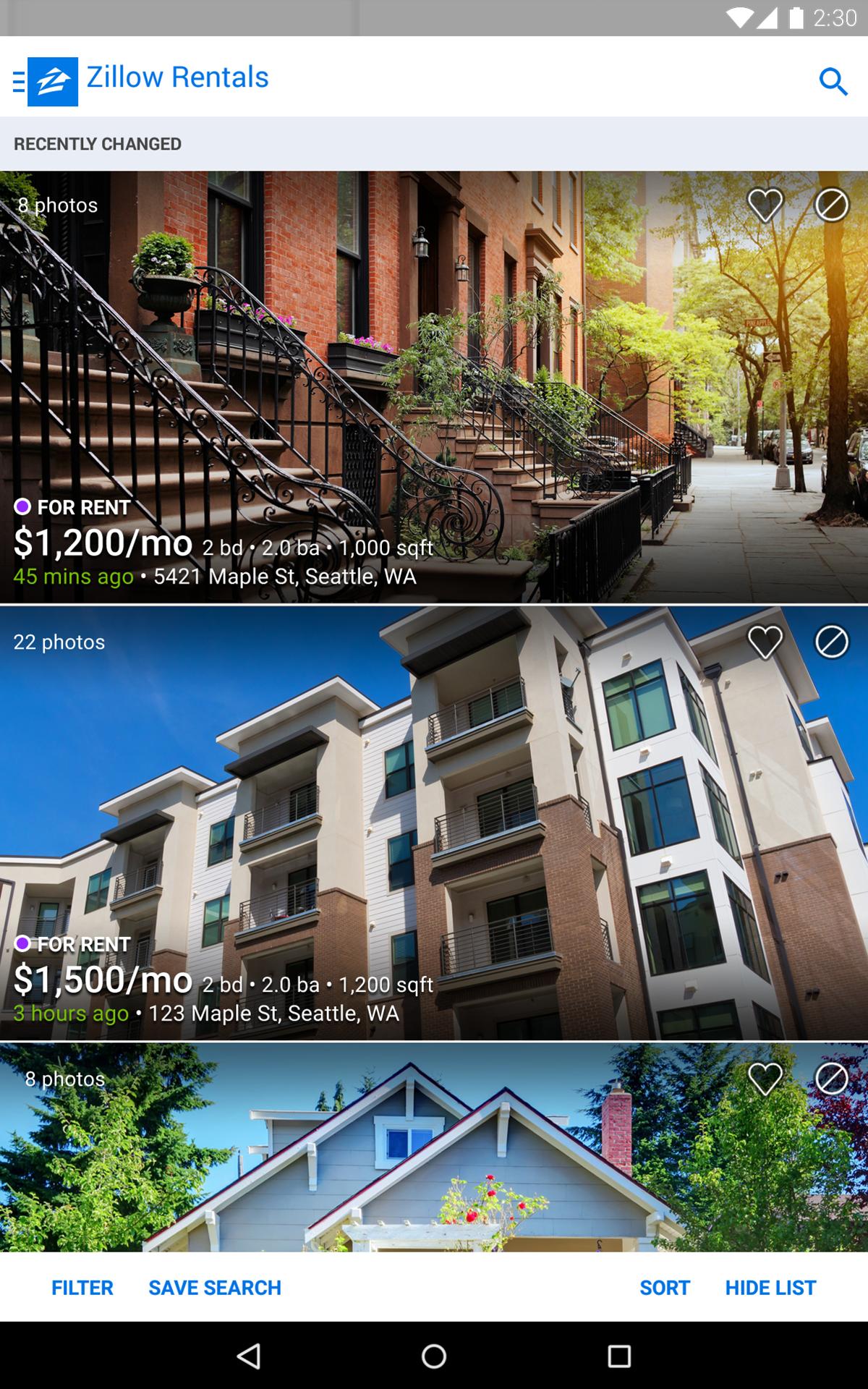Hide the 5421 Maple St listing
This screenshot has height=1389, width=868.
[831, 205]
